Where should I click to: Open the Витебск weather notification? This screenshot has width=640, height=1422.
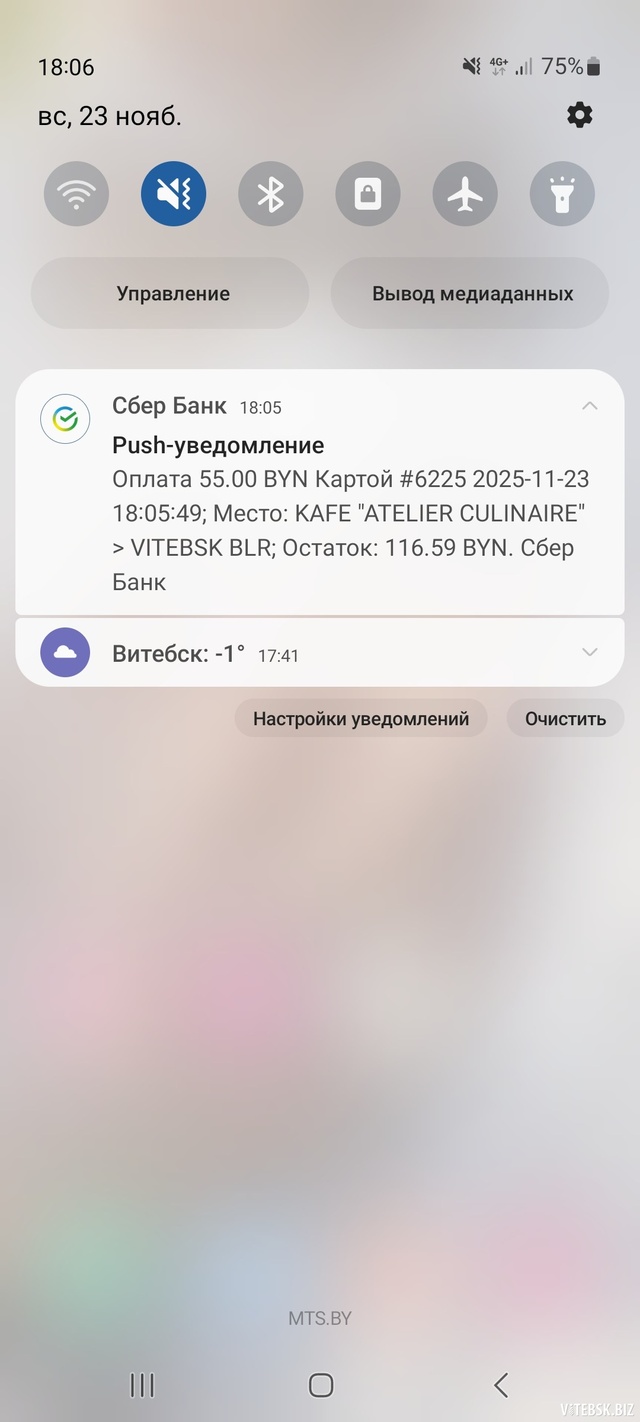(x=300, y=654)
